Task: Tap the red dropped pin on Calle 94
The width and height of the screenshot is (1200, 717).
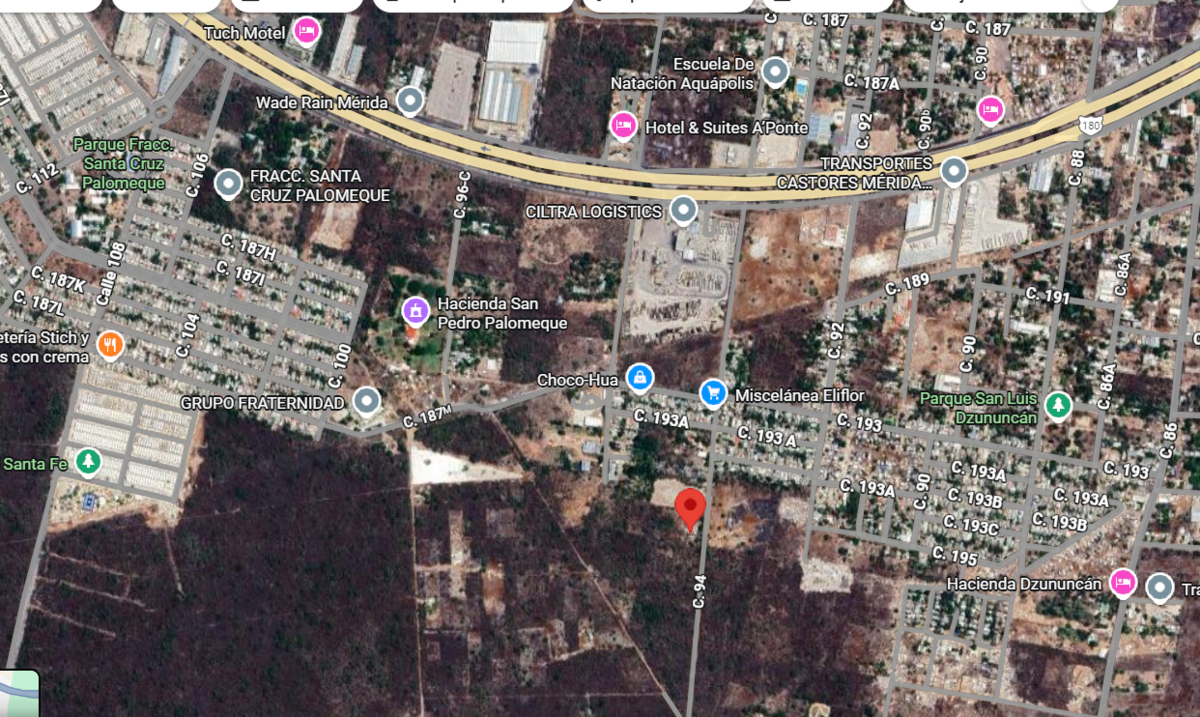Action: pyautogui.click(x=690, y=509)
